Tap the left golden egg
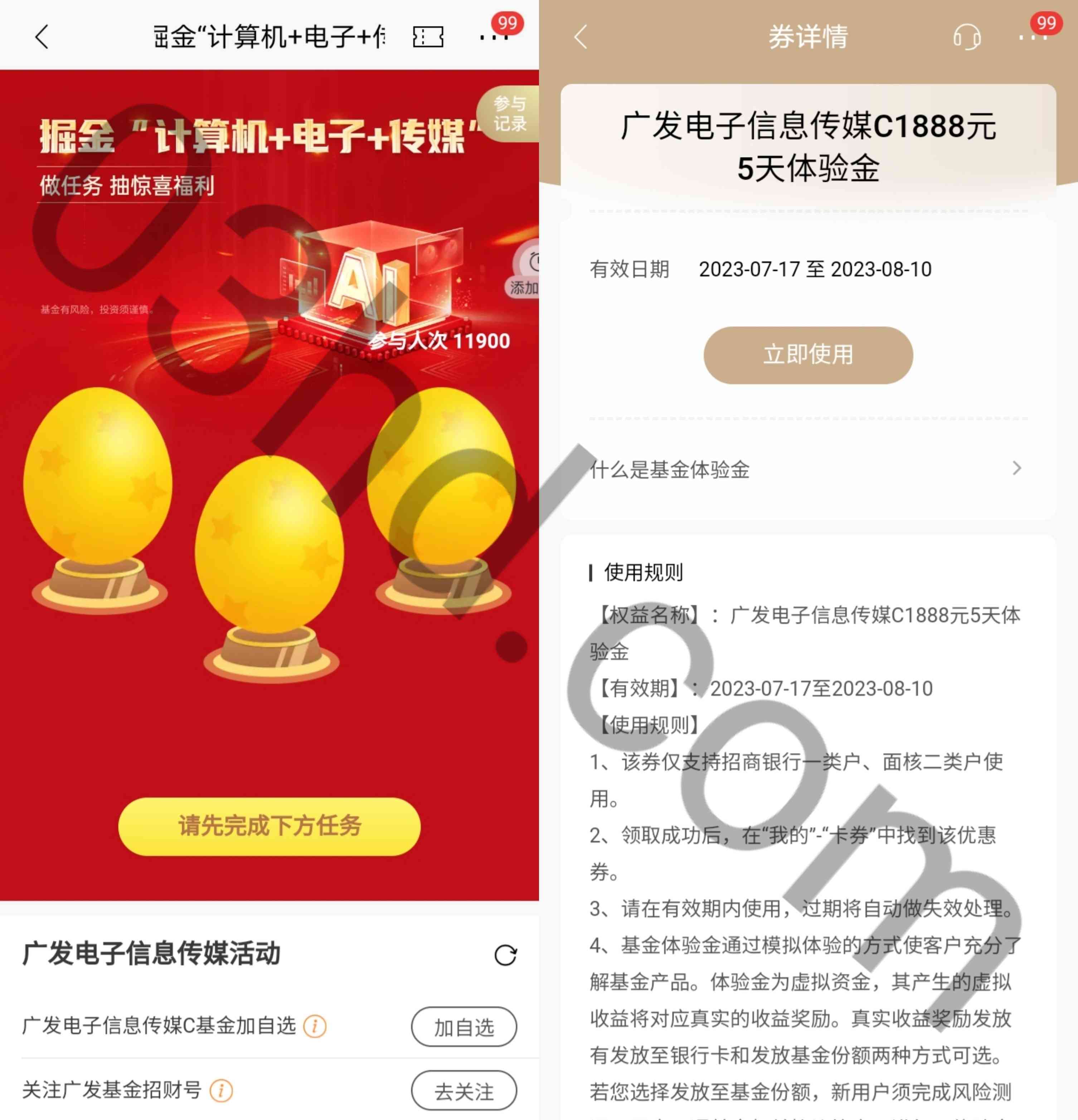 [98, 480]
